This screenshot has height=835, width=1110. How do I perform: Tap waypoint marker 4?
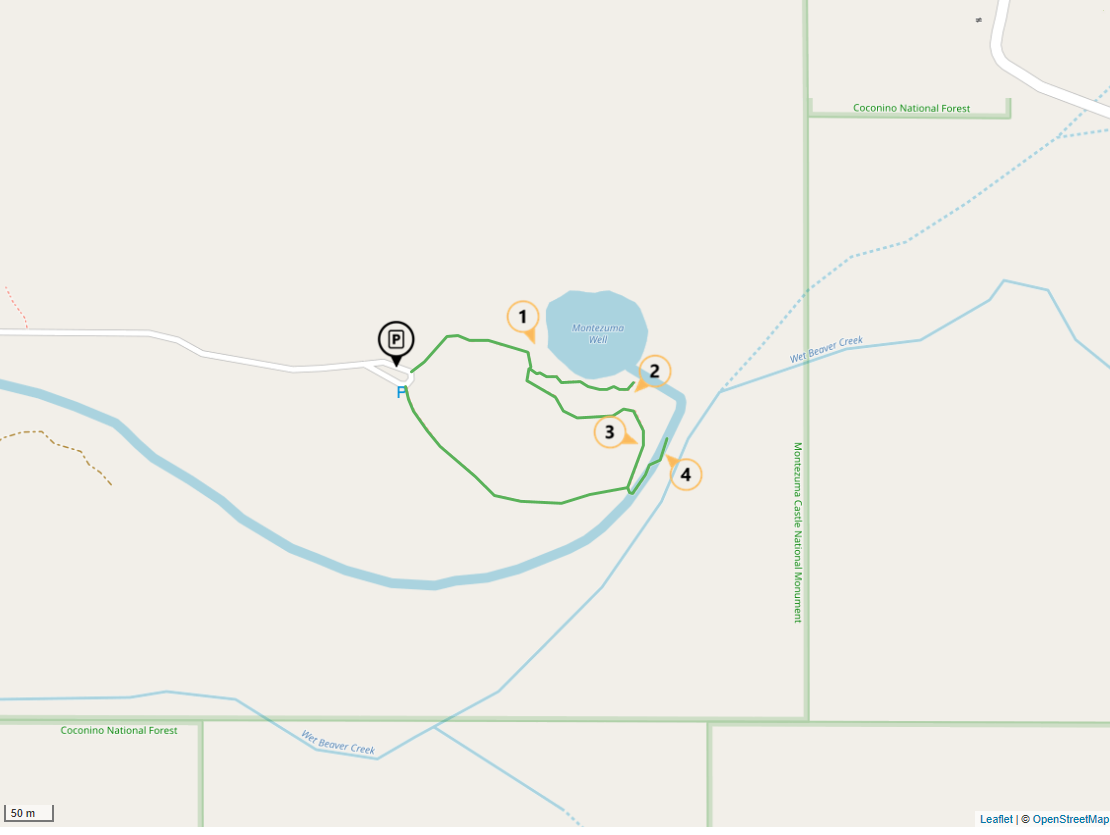(685, 474)
